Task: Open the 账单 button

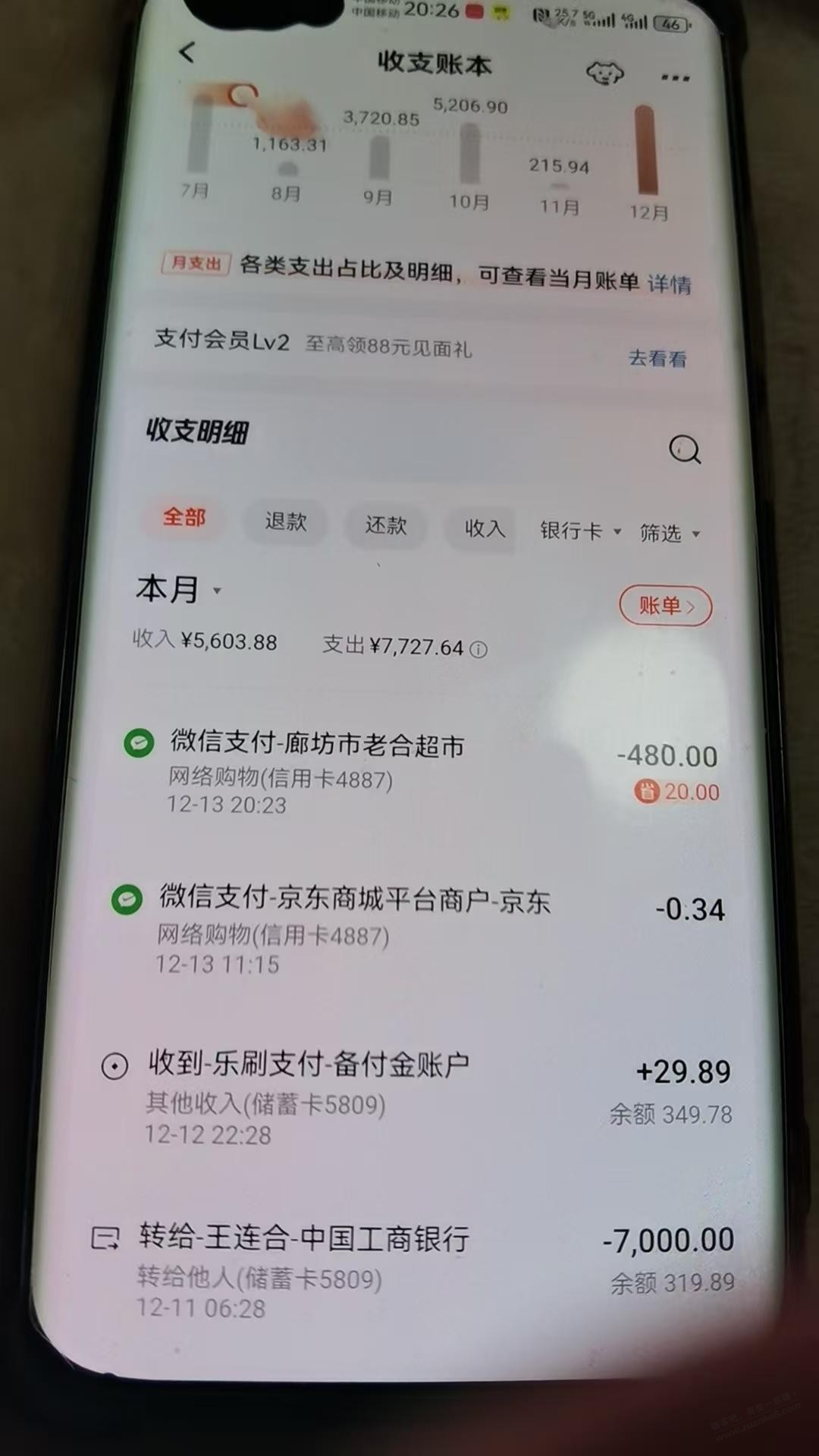Action: tap(665, 606)
